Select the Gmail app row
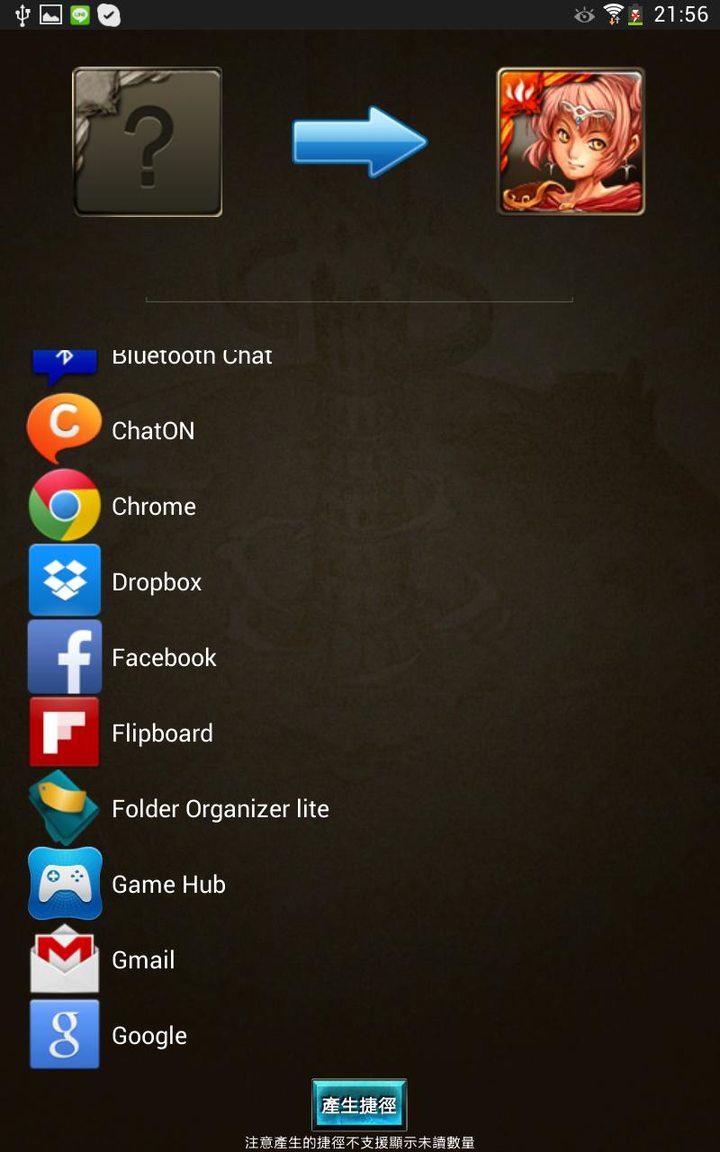 (143, 960)
